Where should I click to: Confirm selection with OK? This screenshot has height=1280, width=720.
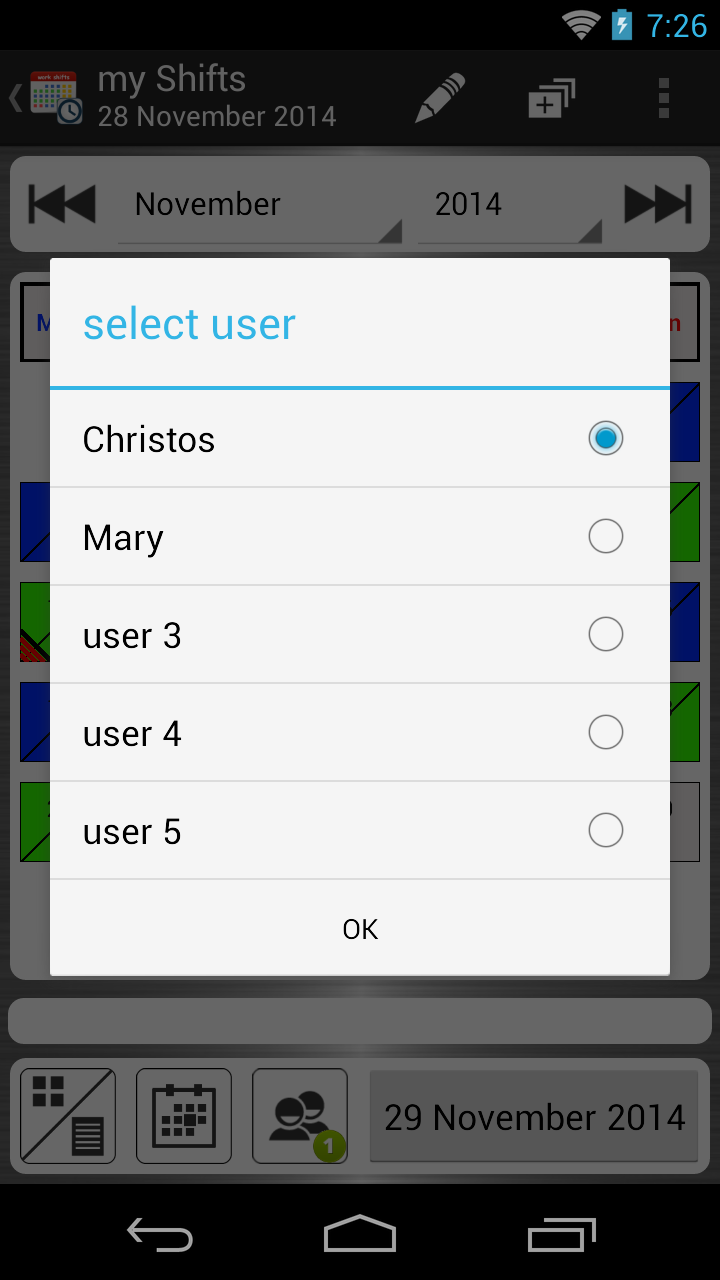(x=360, y=929)
